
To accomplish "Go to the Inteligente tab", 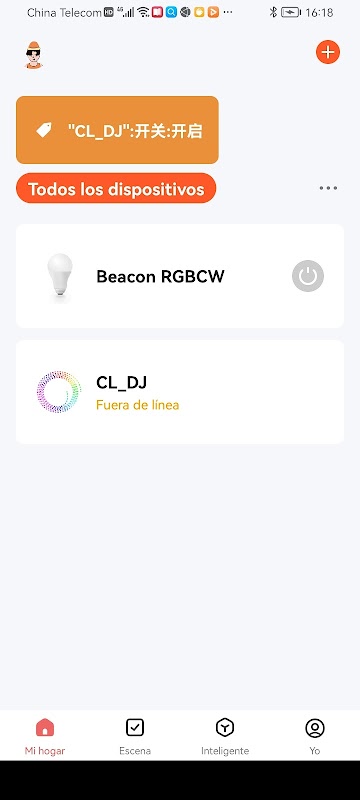I will [x=225, y=736].
